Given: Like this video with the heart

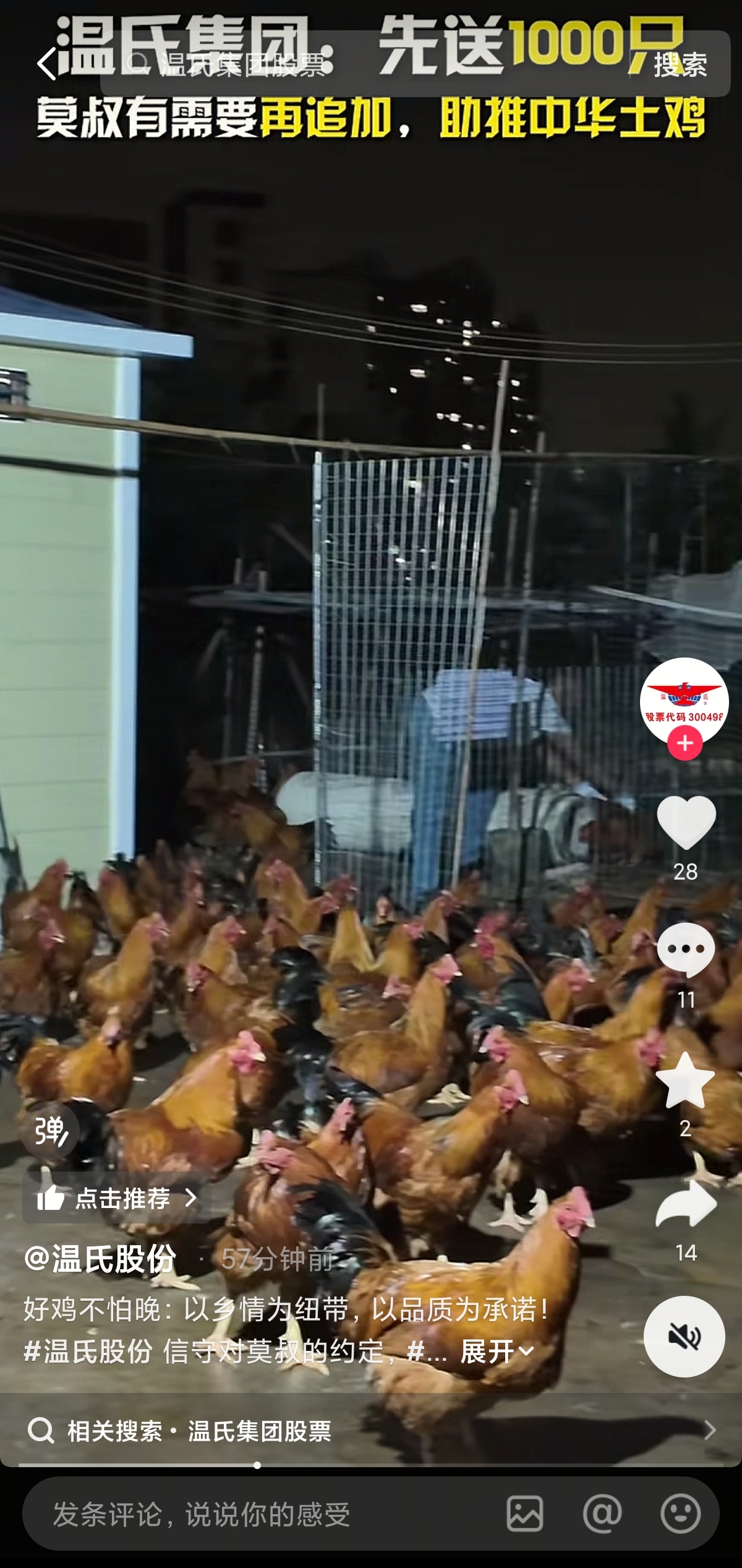Looking at the screenshot, I should coord(686,822).
